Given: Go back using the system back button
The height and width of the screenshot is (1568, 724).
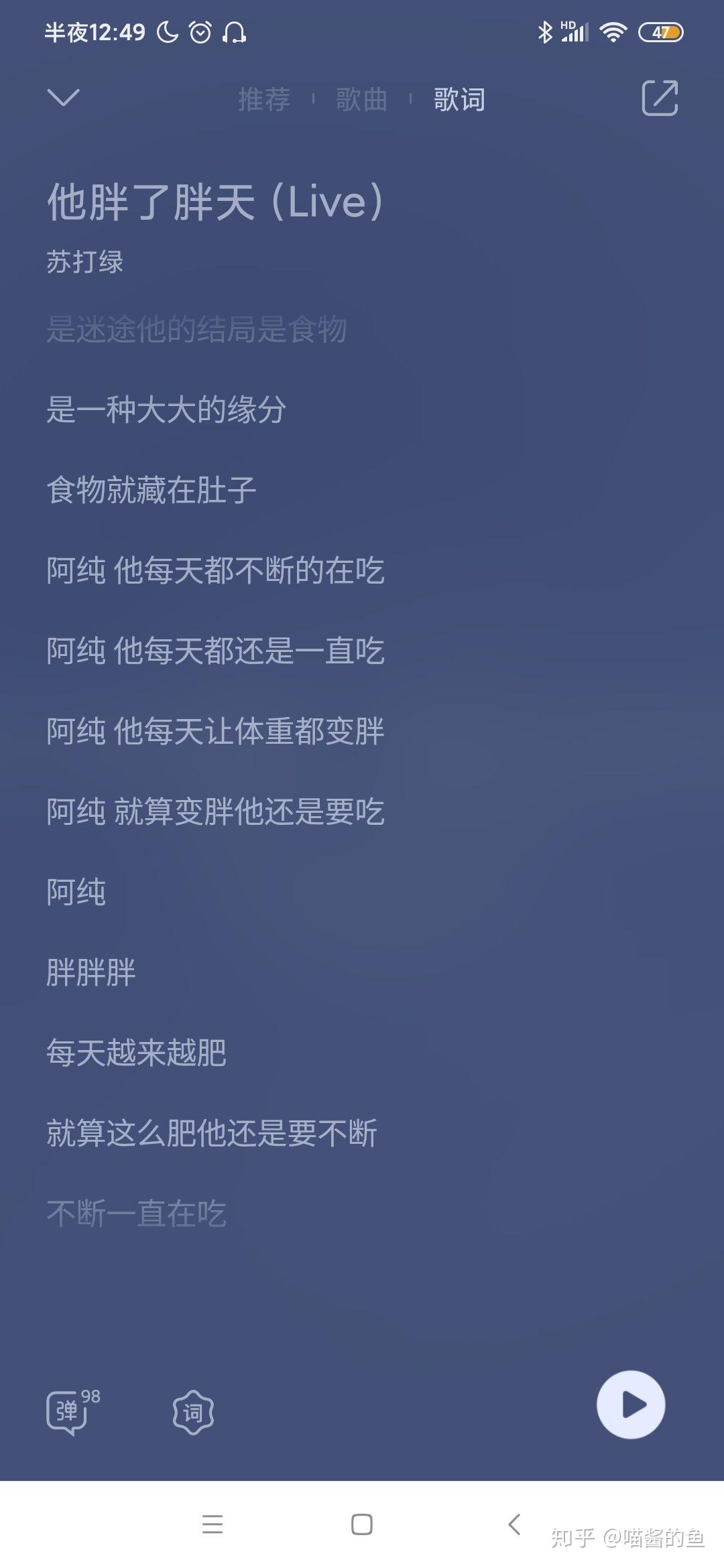Looking at the screenshot, I should (x=514, y=1524).
